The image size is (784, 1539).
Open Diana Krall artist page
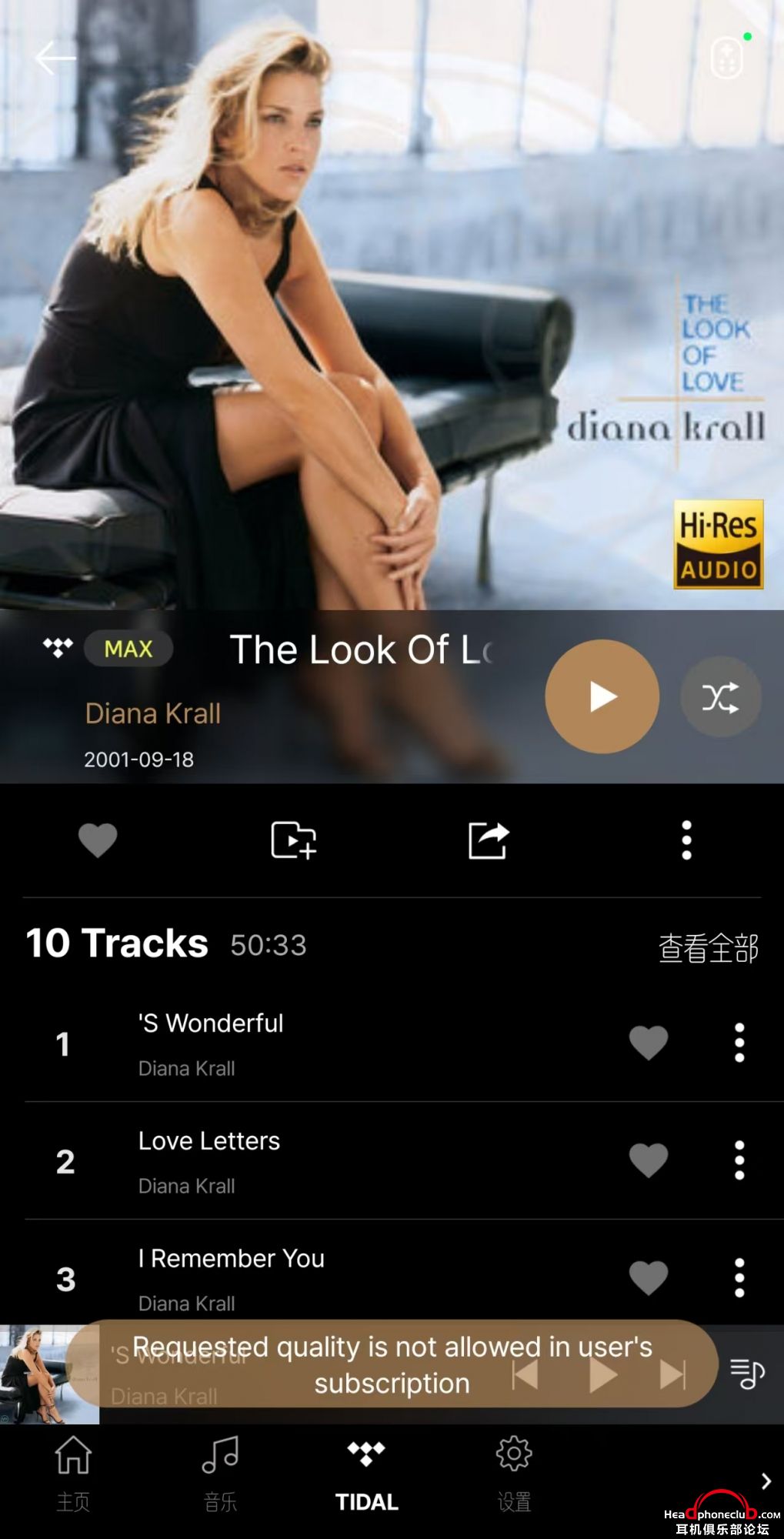152,713
